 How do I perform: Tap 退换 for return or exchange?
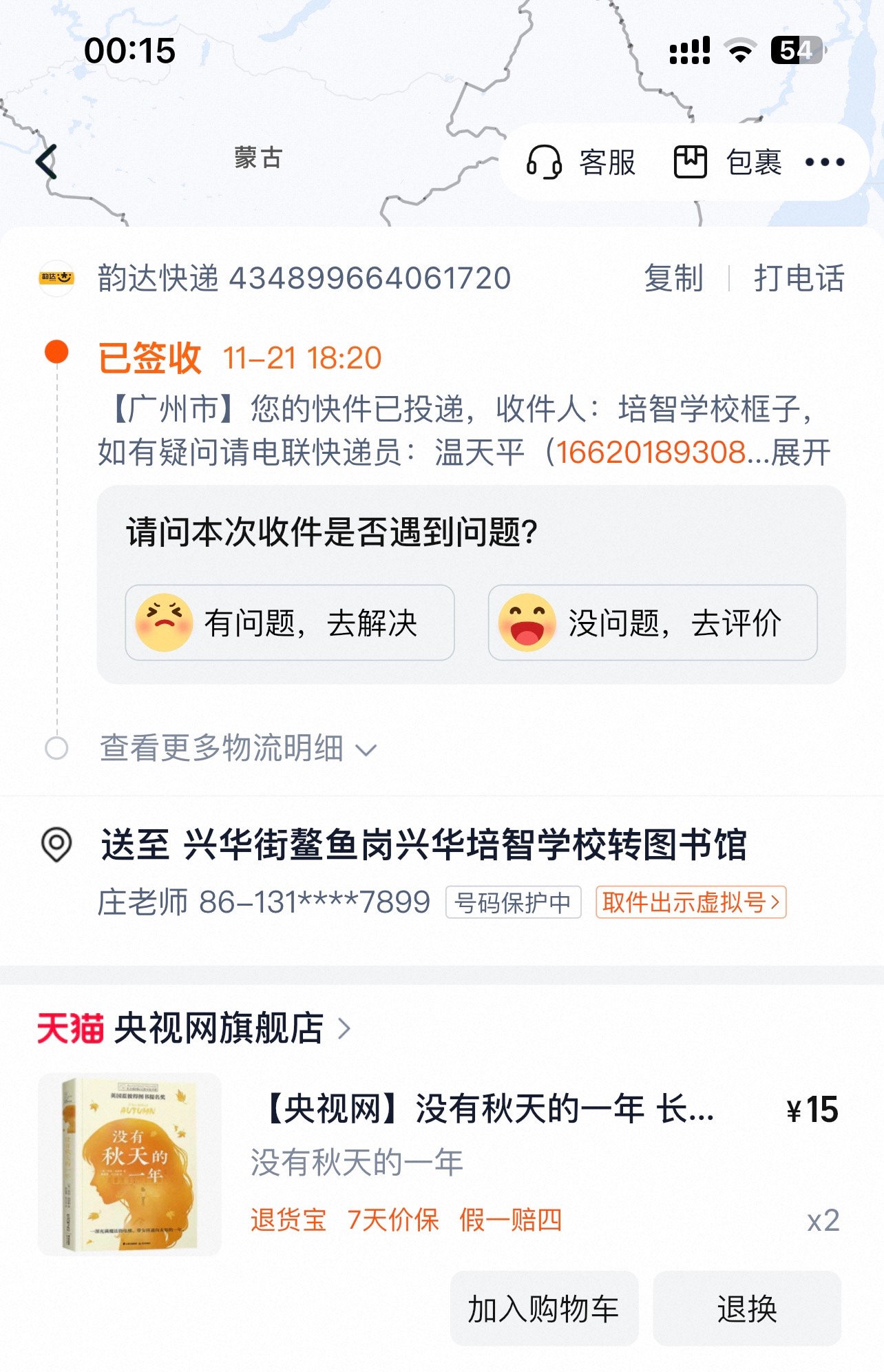click(747, 1309)
